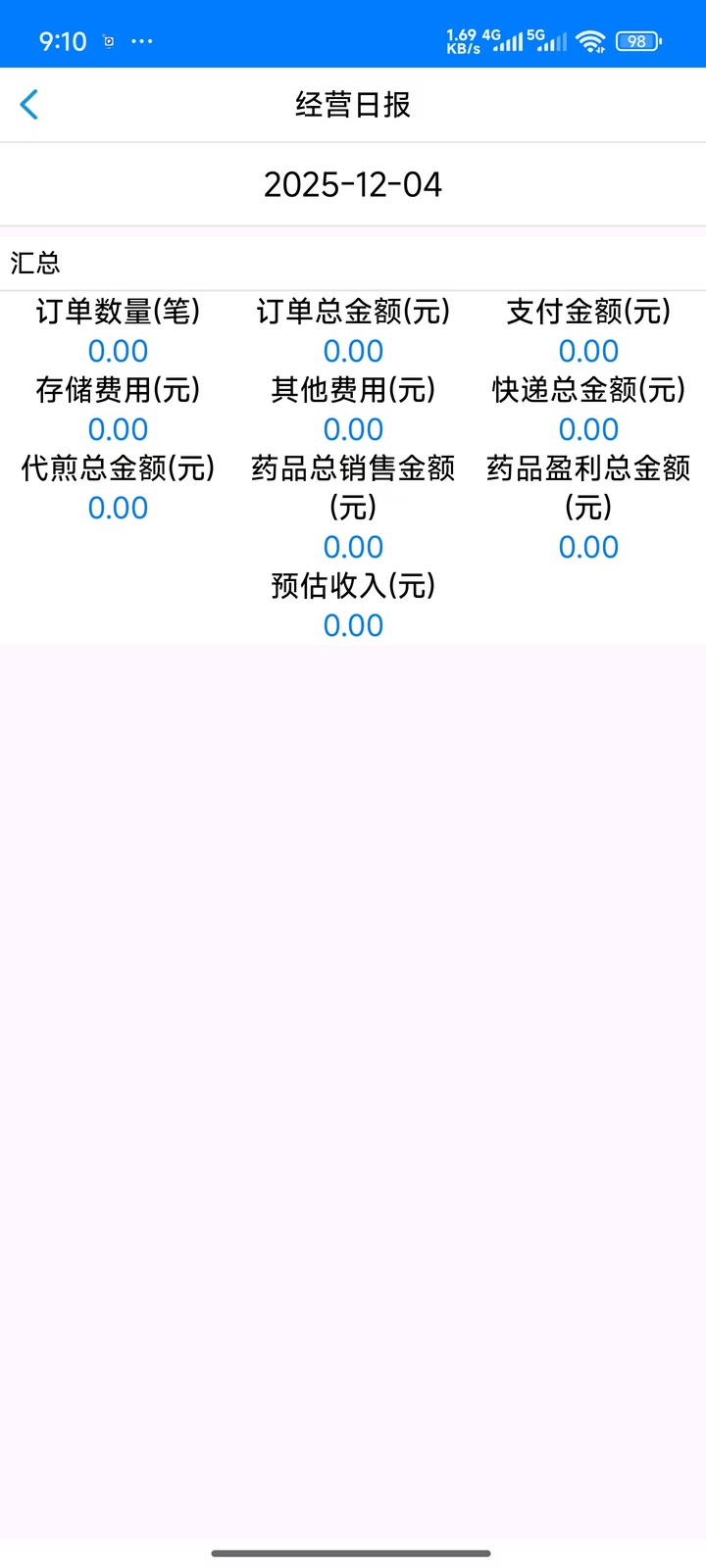This screenshot has width=706, height=1568.
Task: Open the date 2025-12-04 picker
Action: pyautogui.click(x=353, y=184)
